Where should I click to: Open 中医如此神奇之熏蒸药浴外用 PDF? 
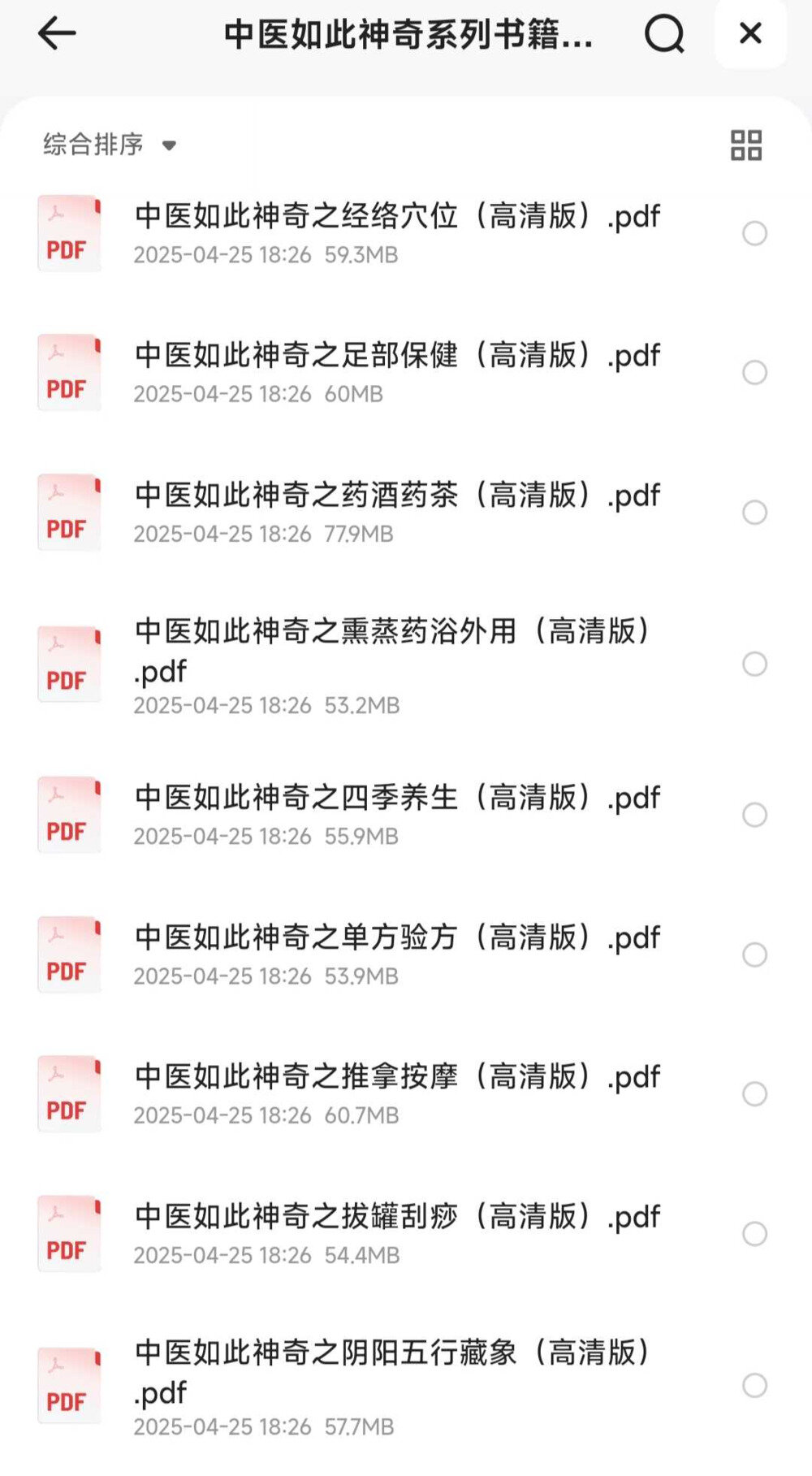[x=394, y=653]
